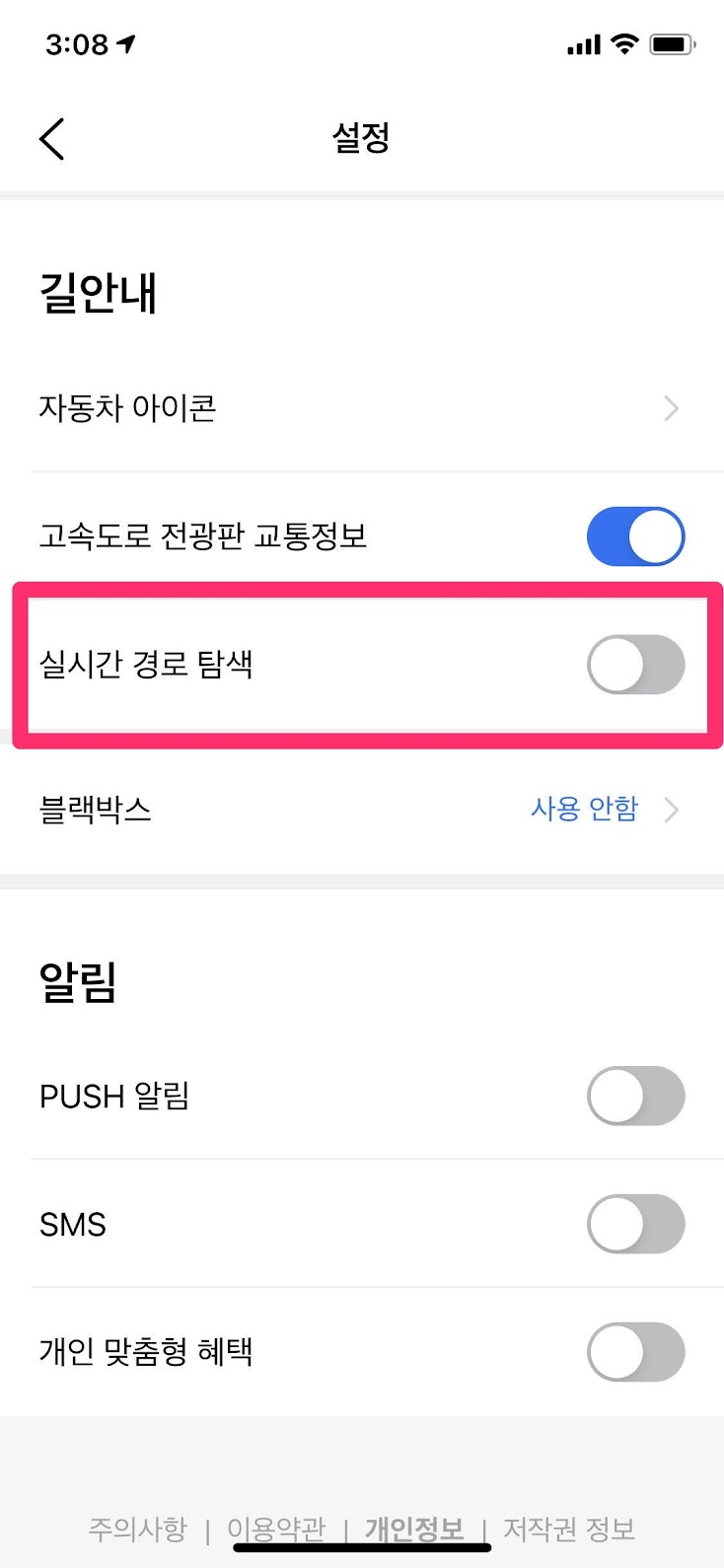Open the 저작권 정보 link
Viewport: 724px width, 1568px height.
569,1530
